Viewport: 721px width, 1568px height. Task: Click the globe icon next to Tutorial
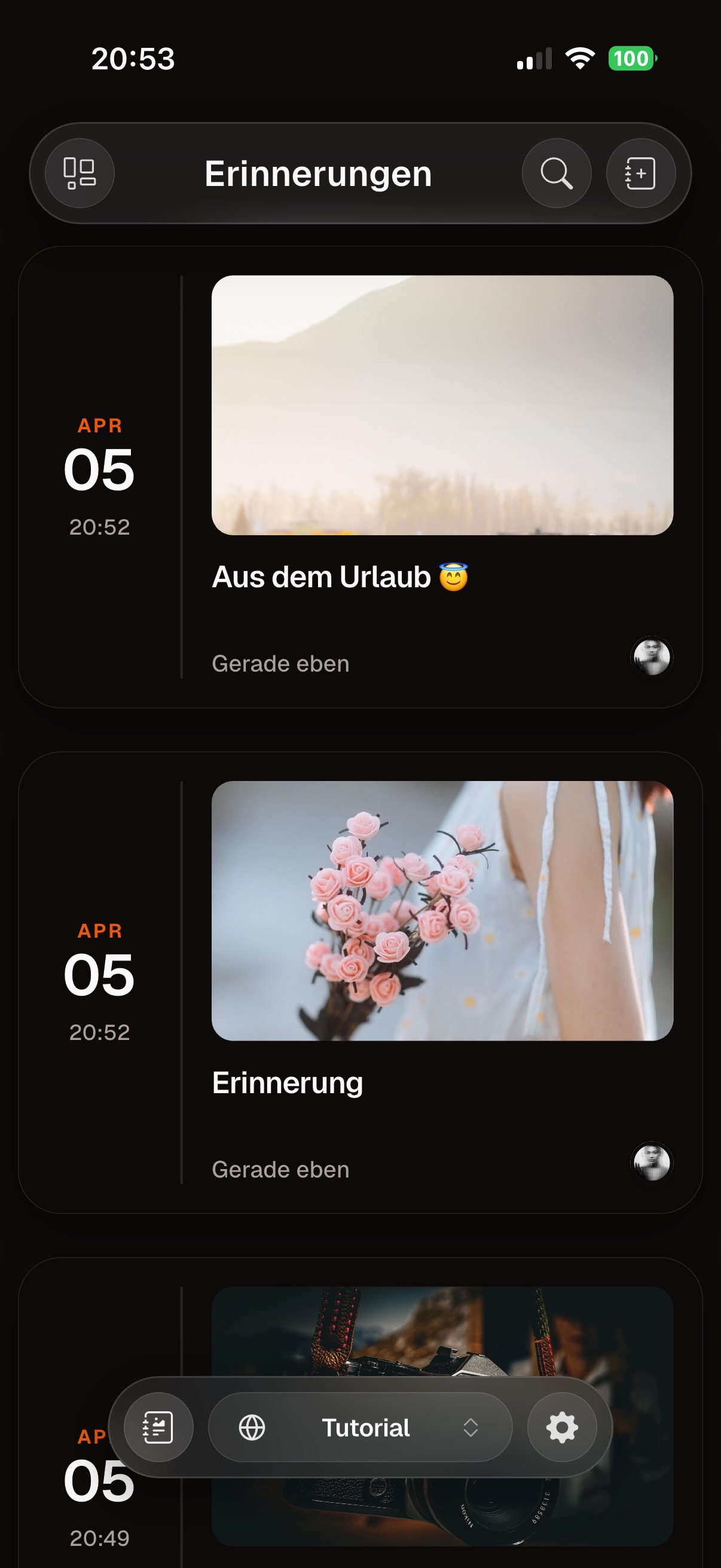[x=253, y=1427]
